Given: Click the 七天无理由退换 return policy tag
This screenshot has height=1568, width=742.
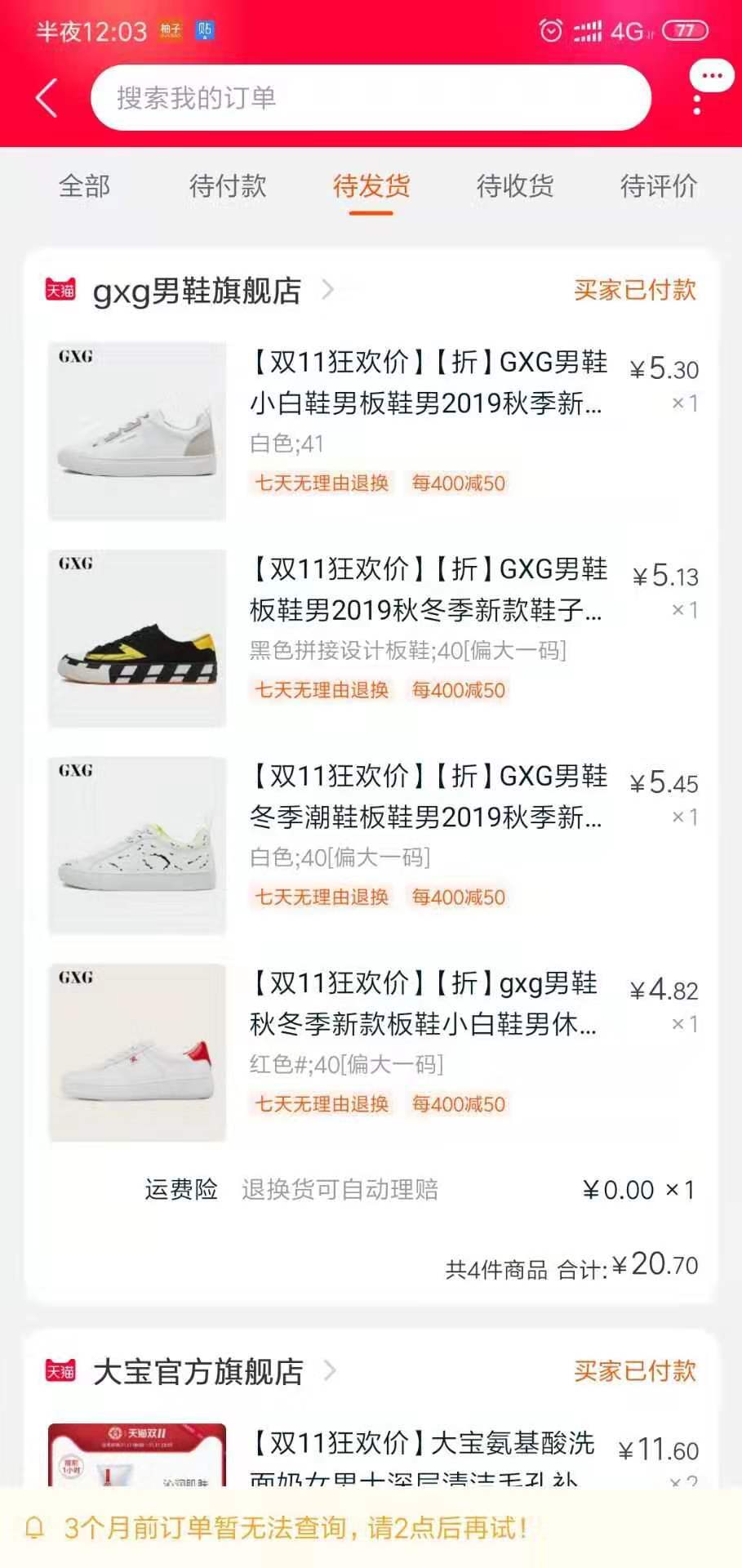Looking at the screenshot, I should click(322, 483).
